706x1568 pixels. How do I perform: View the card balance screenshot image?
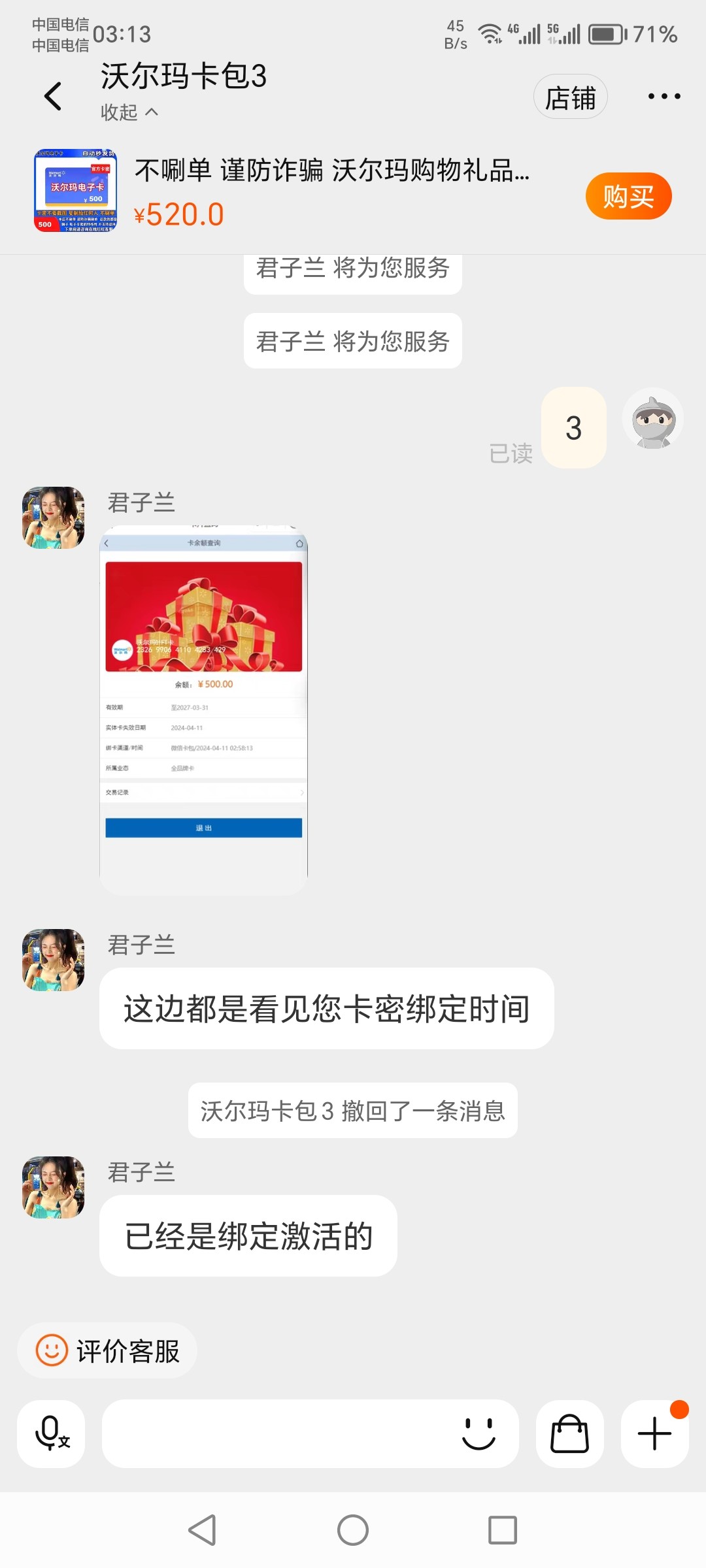203,709
